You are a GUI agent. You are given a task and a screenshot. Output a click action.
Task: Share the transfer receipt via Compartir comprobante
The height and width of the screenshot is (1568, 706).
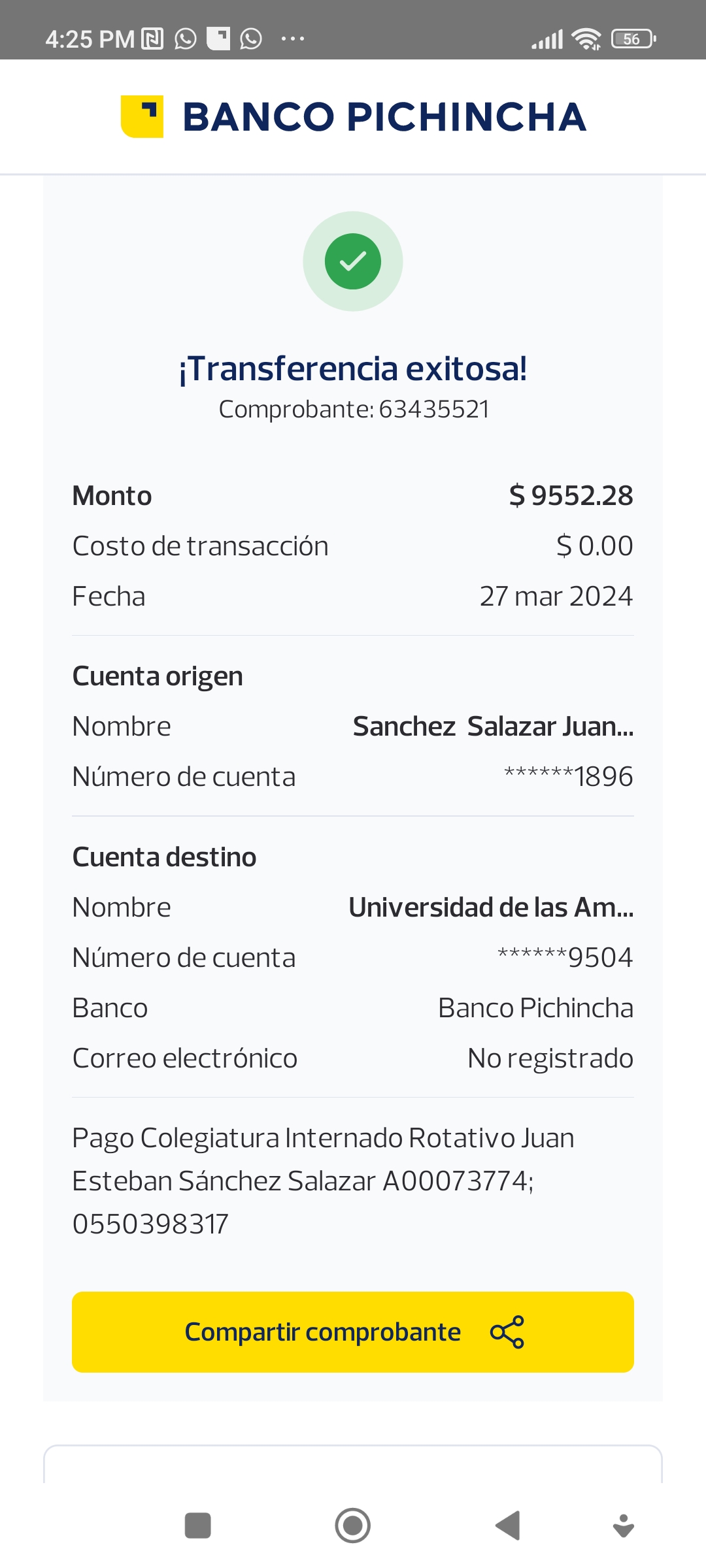pyautogui.click(x=353, y=1331)
